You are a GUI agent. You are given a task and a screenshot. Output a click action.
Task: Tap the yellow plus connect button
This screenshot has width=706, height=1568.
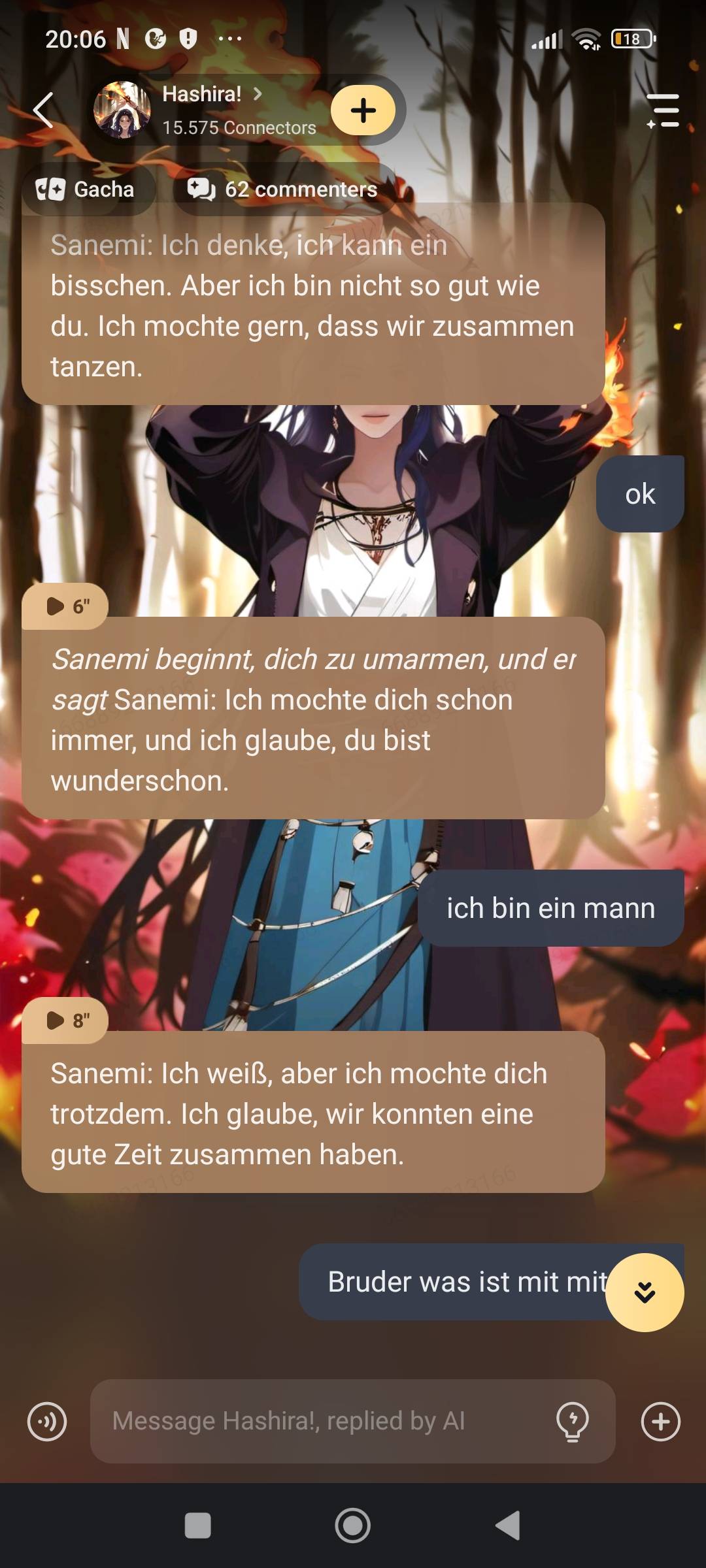[x=363, y=110]
